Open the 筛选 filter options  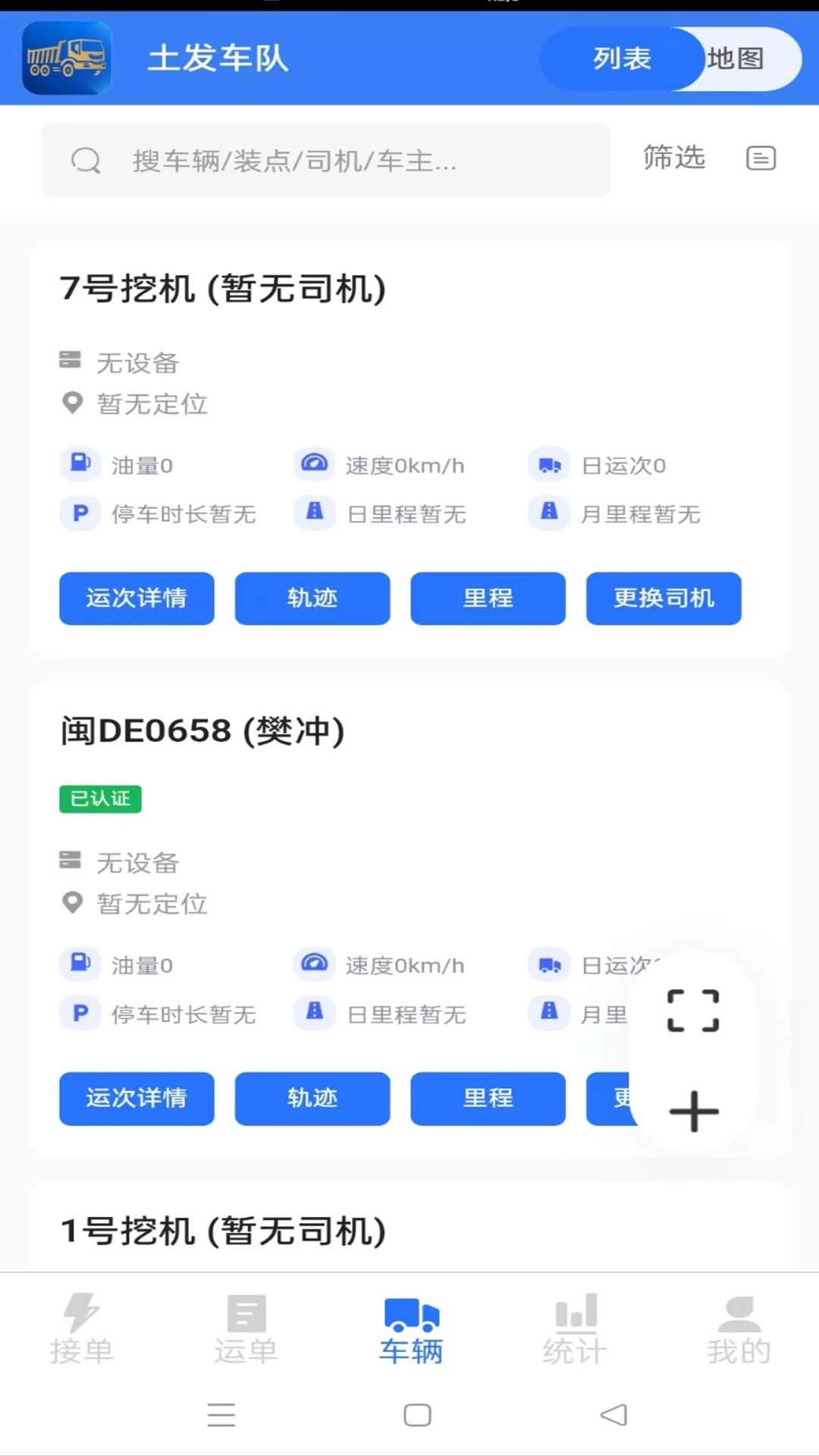(x=673, y=158)
